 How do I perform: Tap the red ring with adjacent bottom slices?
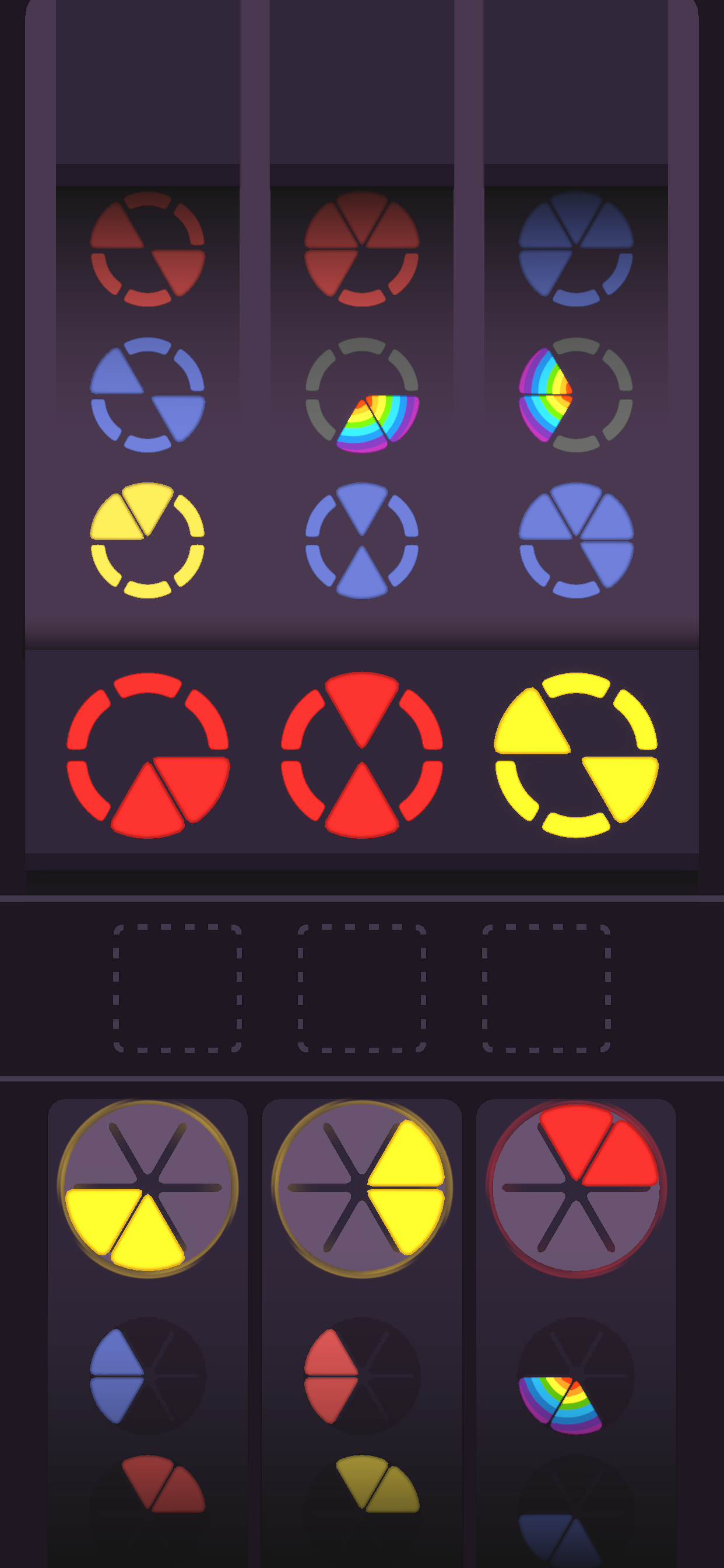148,755
